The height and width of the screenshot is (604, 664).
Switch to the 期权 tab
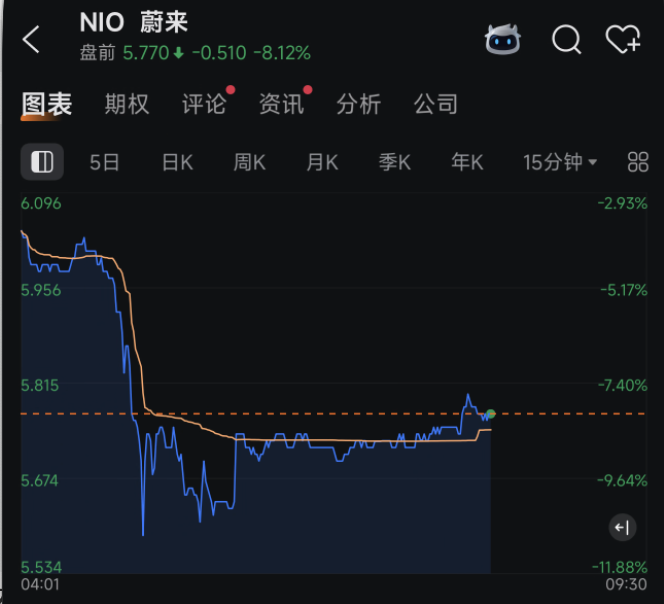(x=127, y=103)
